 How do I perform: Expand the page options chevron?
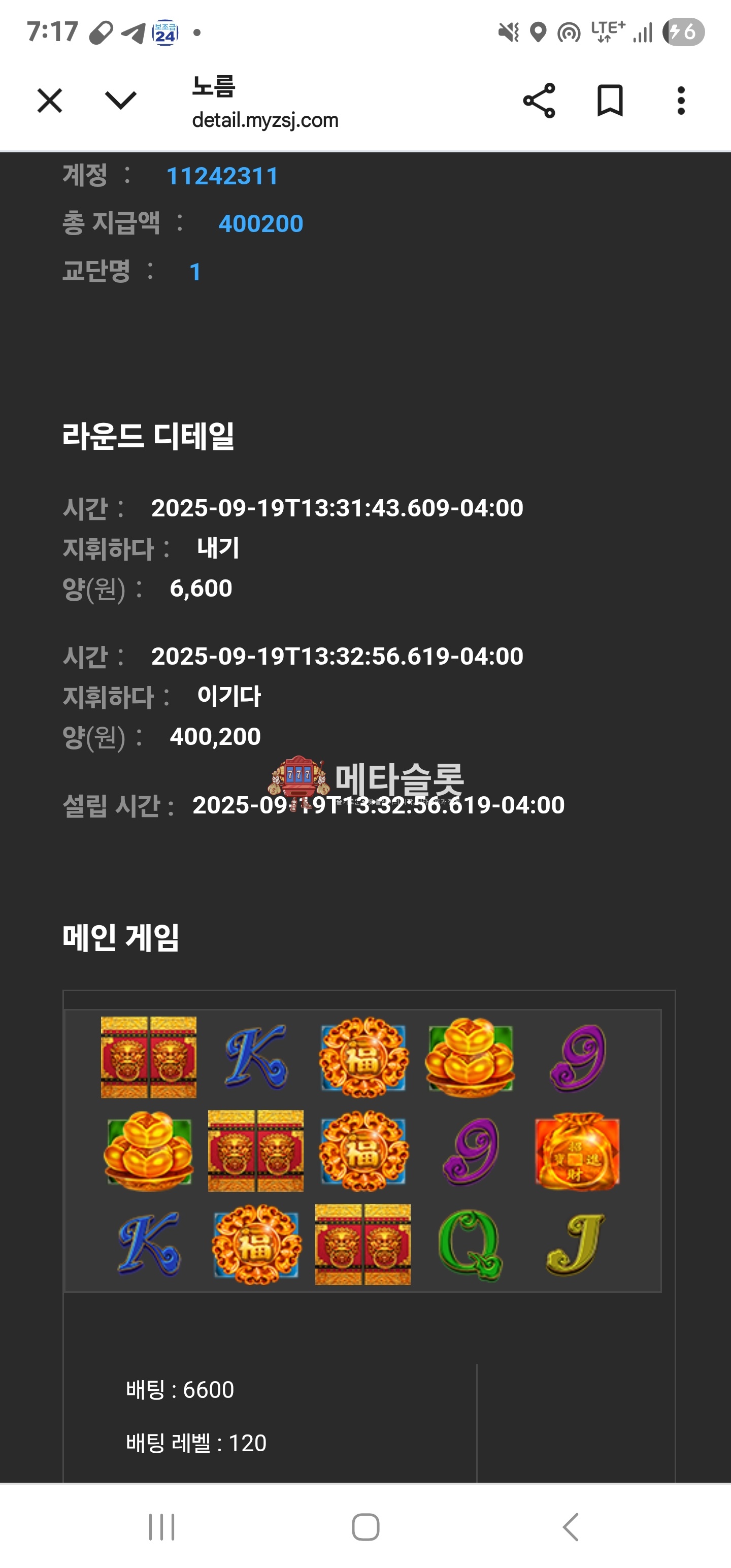(x=120, y=101)
